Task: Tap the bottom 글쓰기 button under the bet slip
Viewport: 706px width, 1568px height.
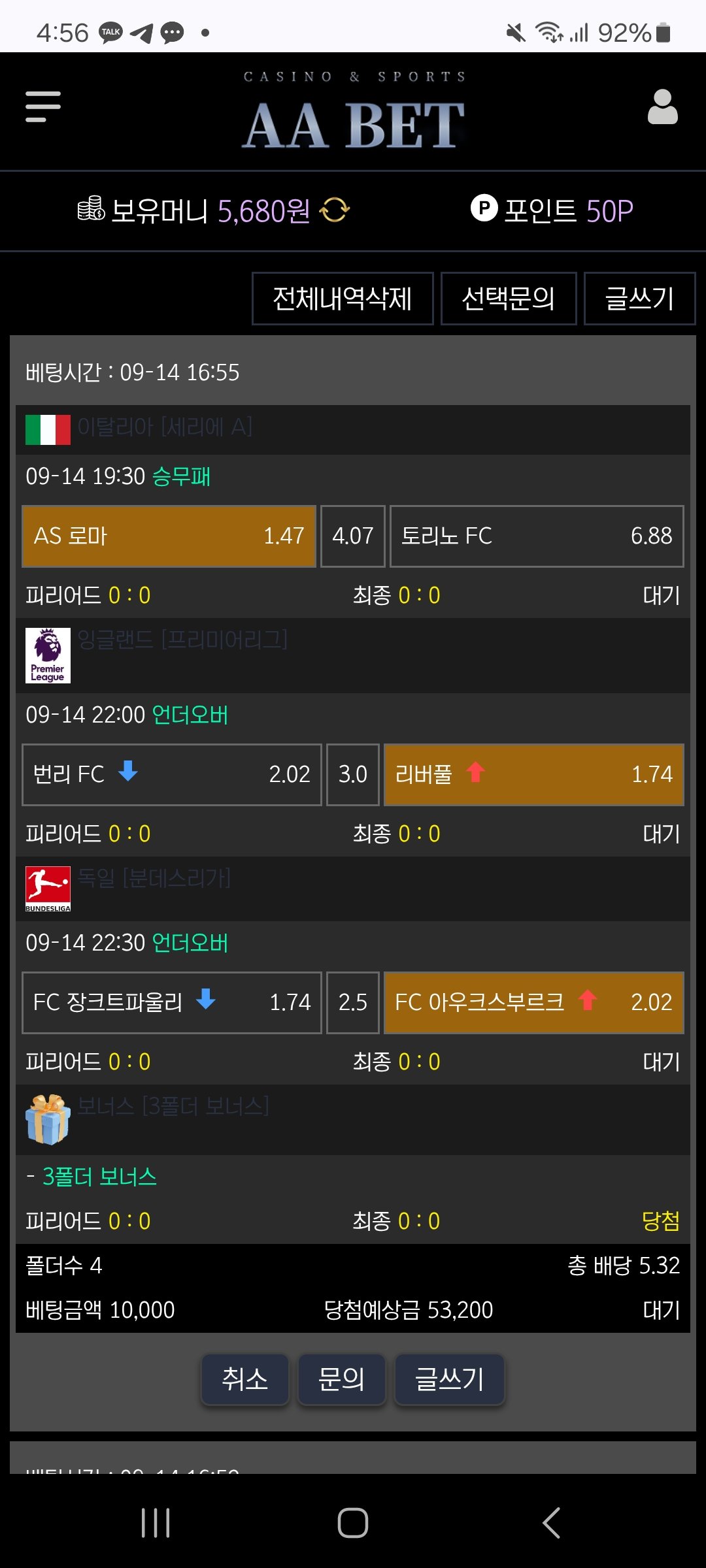Action: click(450, 1379)
